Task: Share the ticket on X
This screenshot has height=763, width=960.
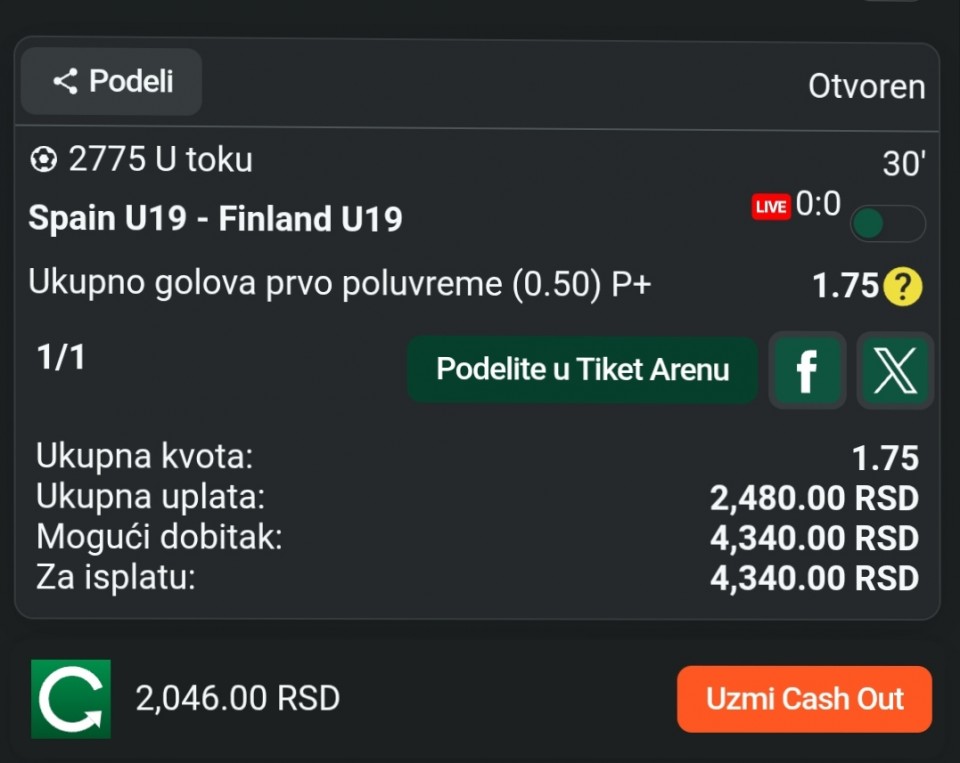Action: pos(895,371)
